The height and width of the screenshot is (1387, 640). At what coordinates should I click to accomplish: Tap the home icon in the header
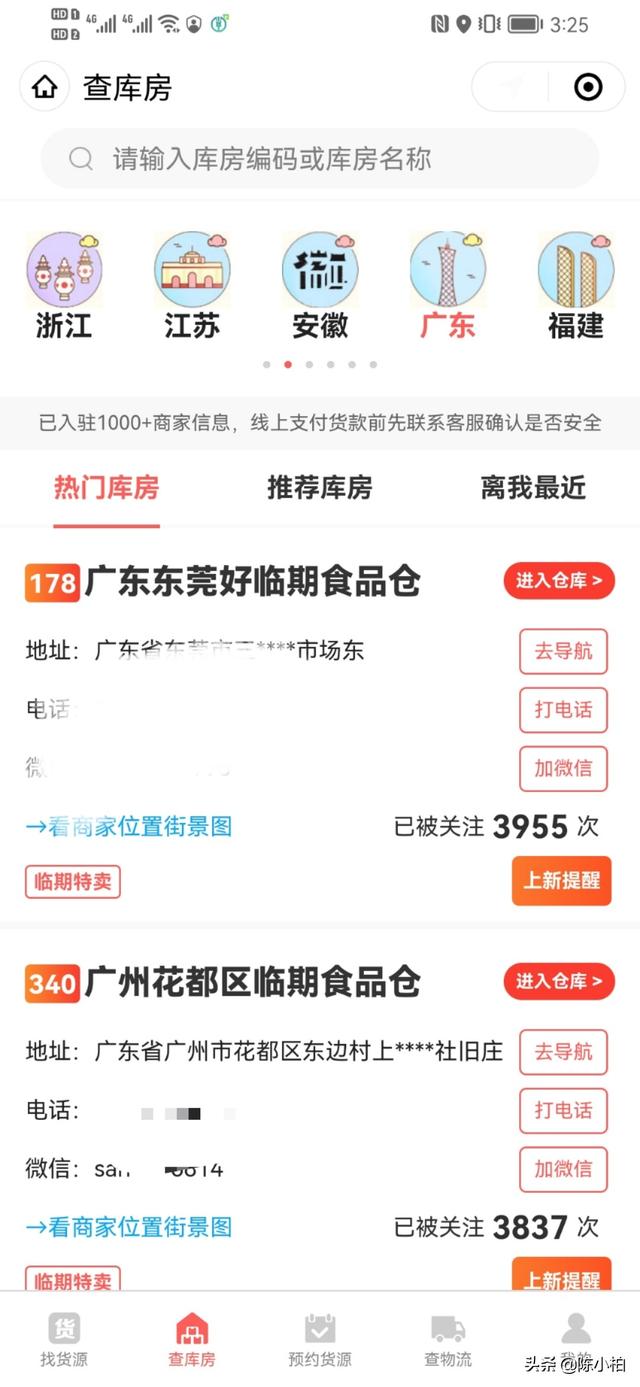pos(45,88)
